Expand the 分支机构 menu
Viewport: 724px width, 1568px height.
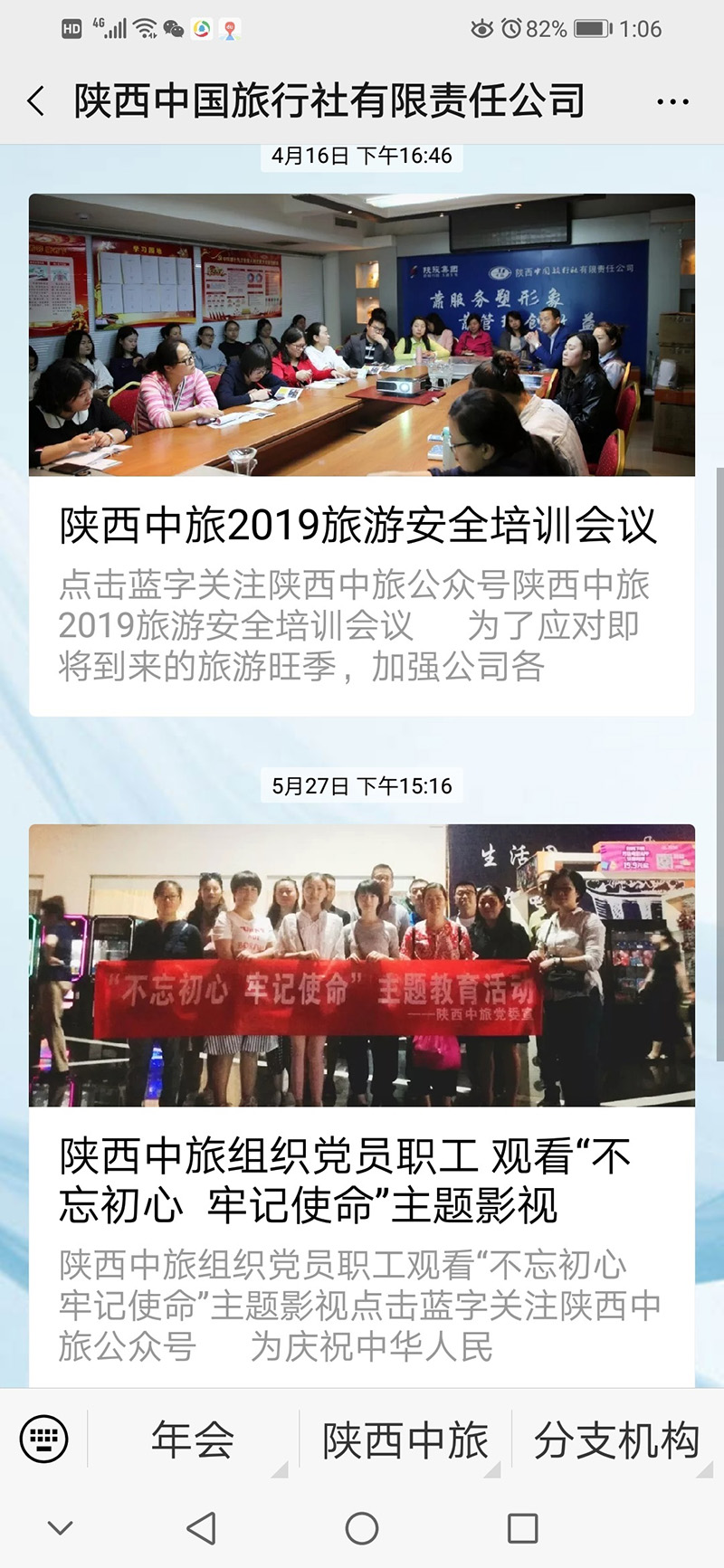pyautogui.click(x=616, y=1439)
